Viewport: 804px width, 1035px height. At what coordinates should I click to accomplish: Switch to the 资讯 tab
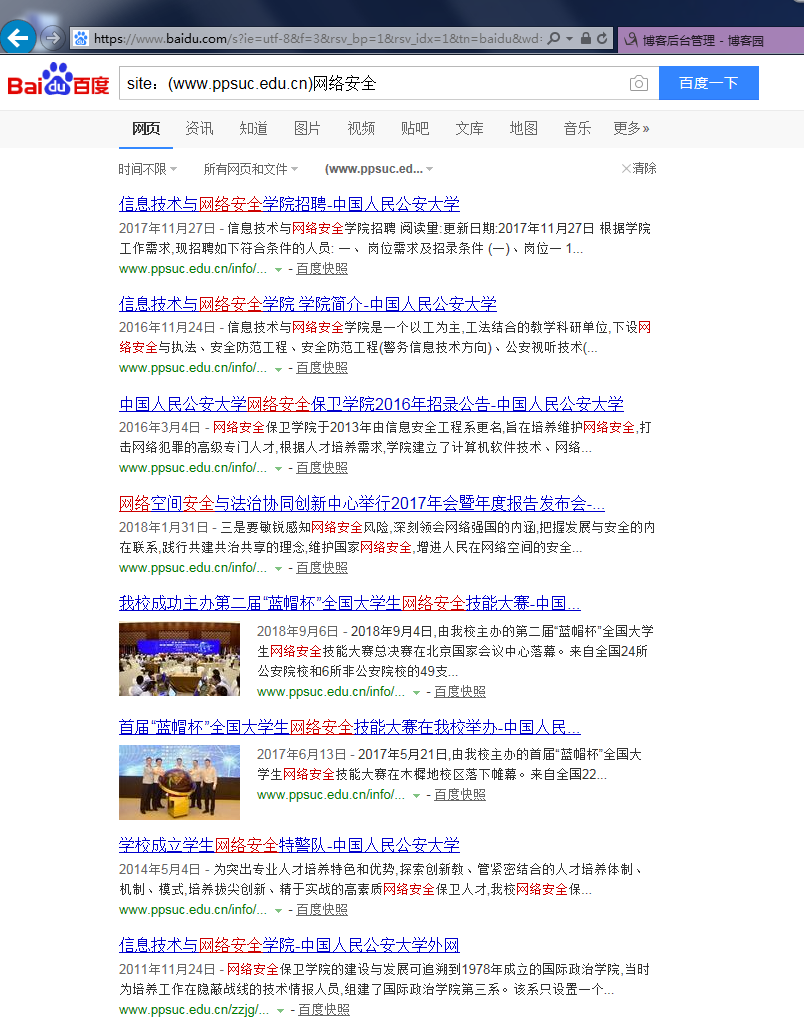point(199,128)
